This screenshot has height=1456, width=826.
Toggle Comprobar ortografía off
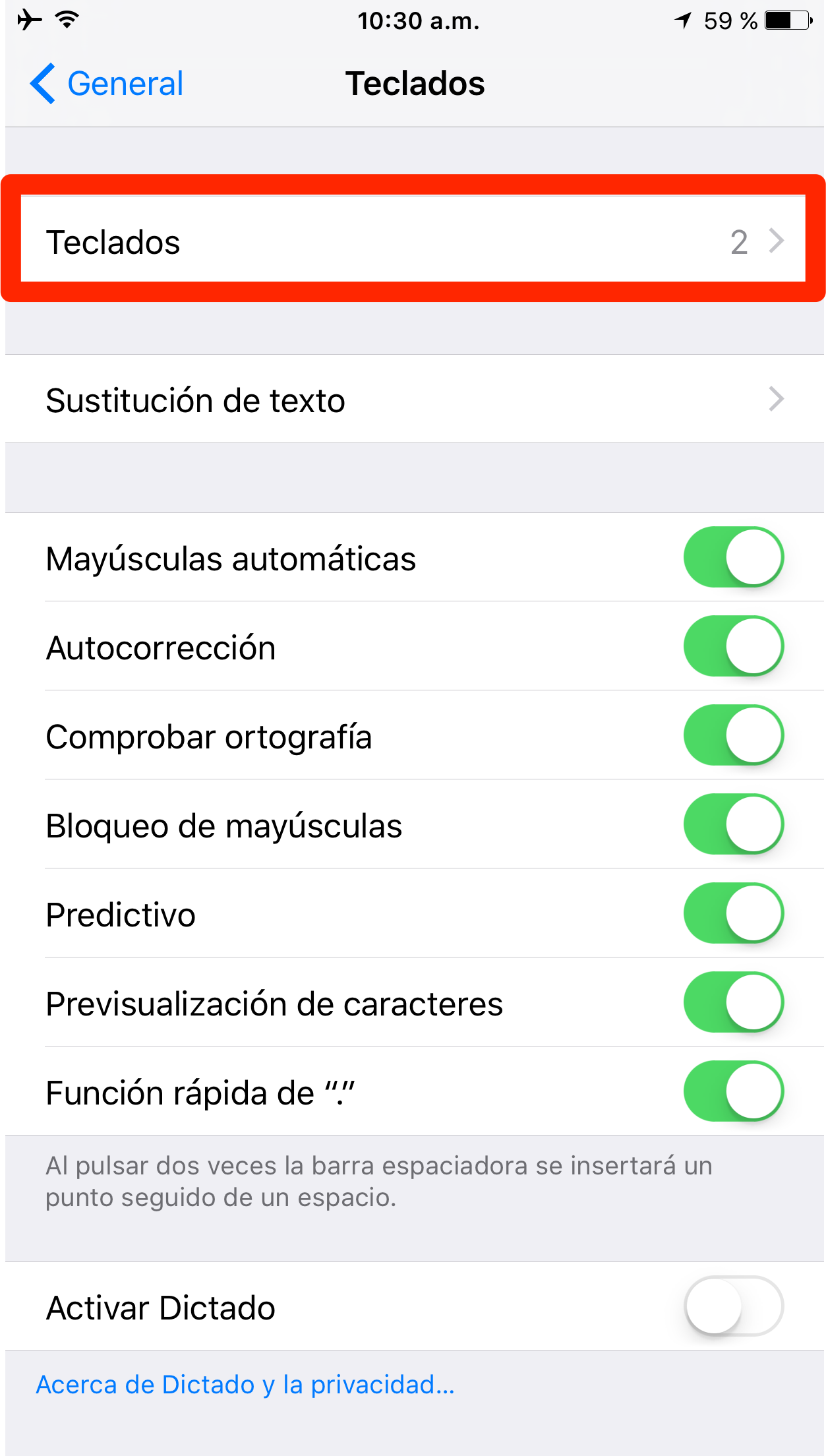pyautogui.click(x=733, y=735)
